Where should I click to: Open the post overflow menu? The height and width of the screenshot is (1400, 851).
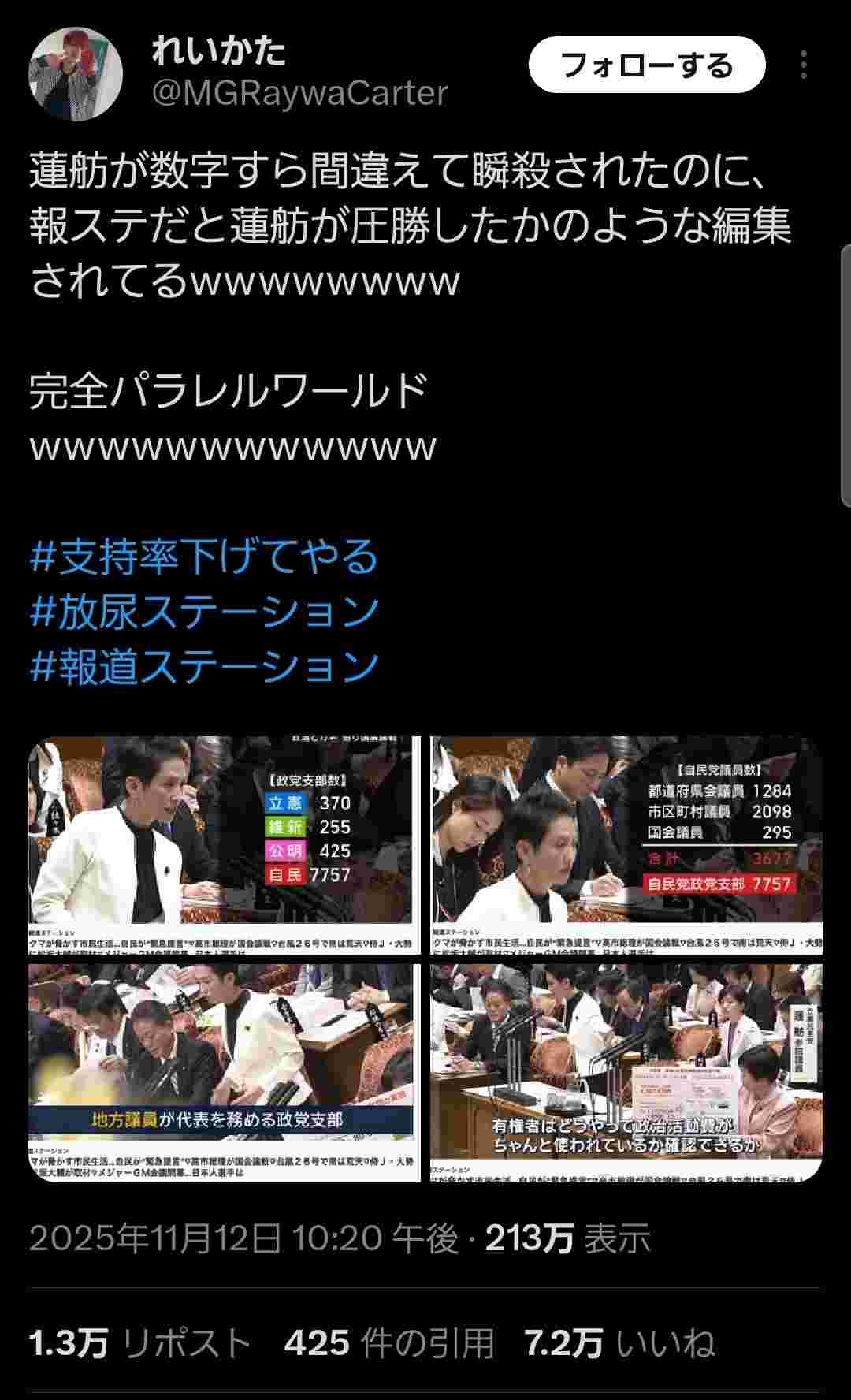click(x=803, y=65)
